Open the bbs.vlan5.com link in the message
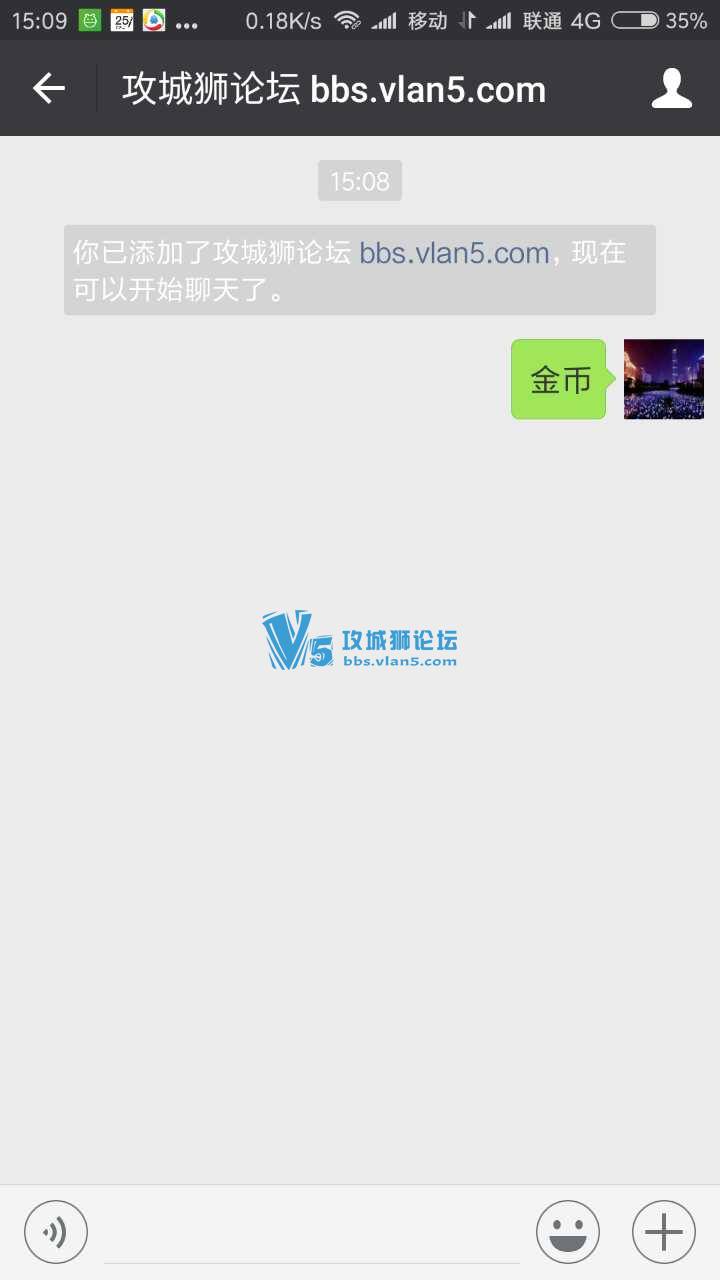Screen dimensions: 720x1280 click(x=454, y=253)
